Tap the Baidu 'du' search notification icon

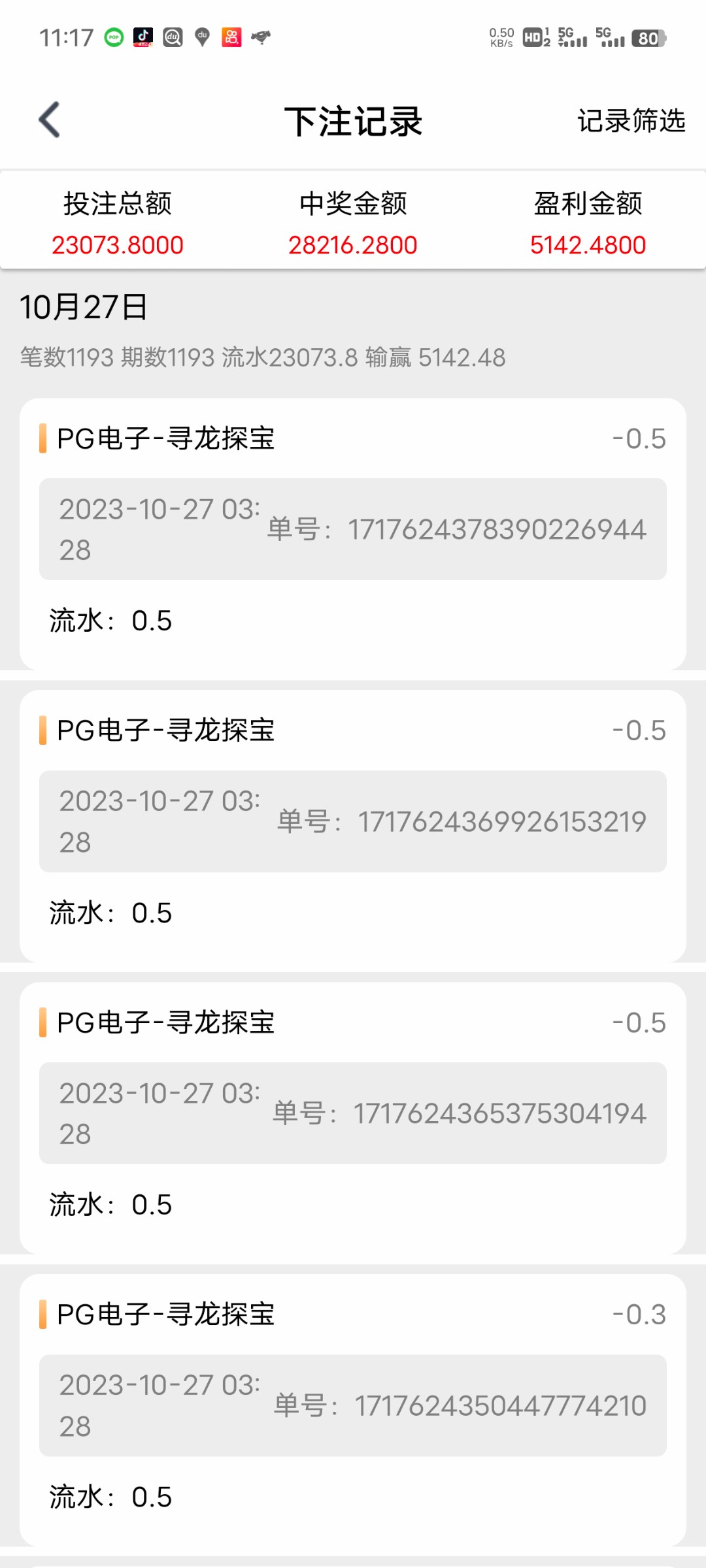(x=173, y=37)
